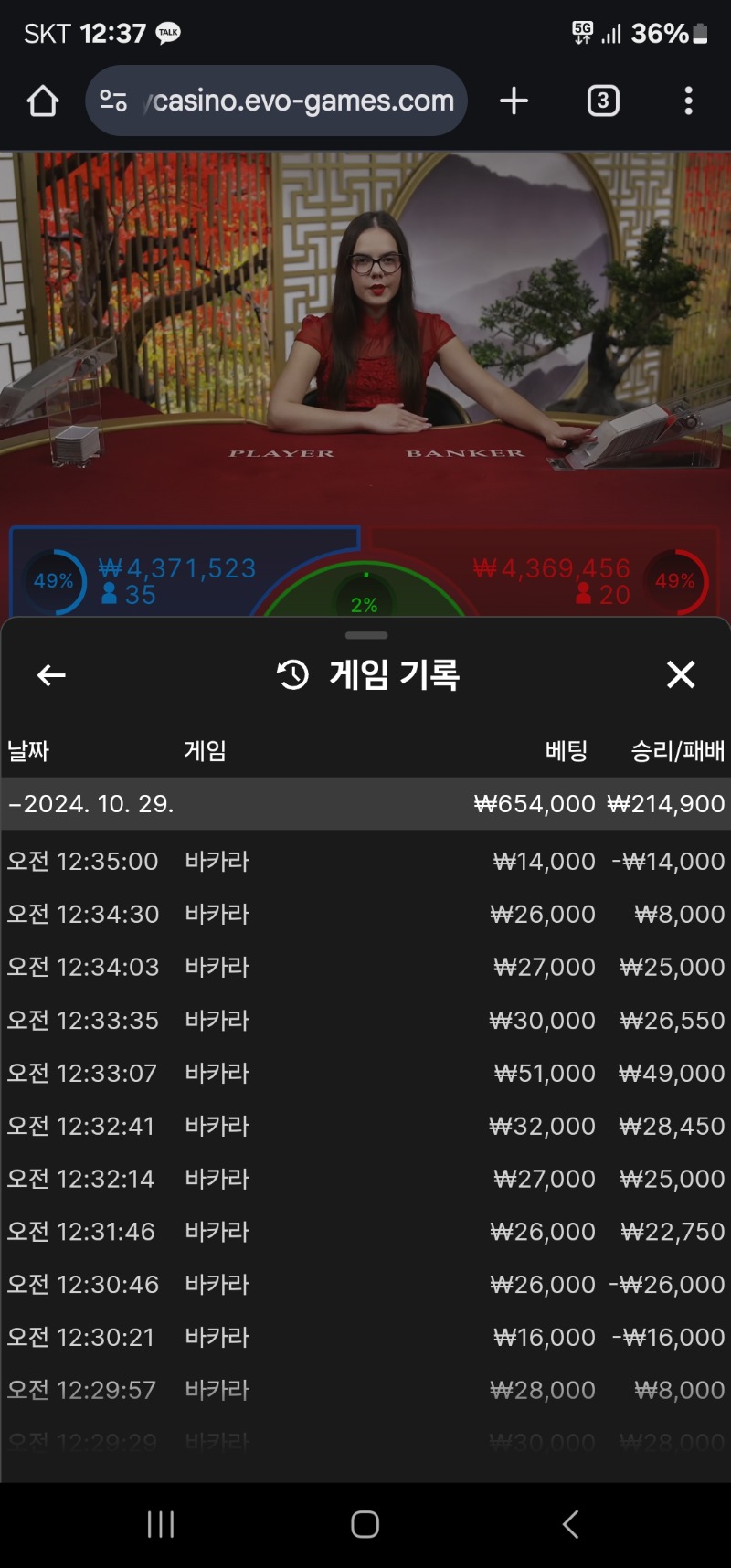Open the 오전 12:30:46 바카라 record
731x1568 pixels.
click(365, 1285)
